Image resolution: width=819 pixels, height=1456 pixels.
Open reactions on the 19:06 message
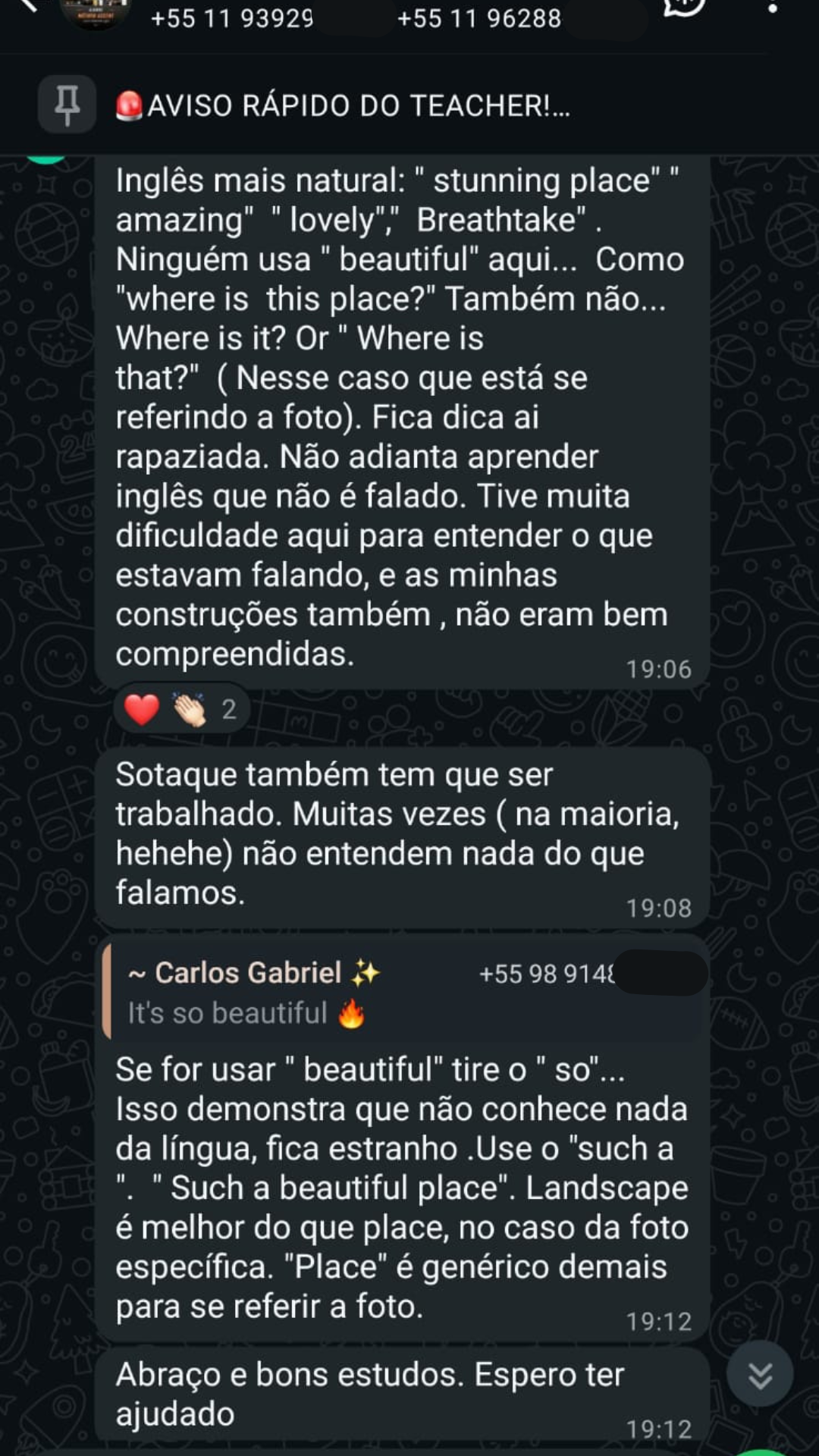tap(181, 710)
